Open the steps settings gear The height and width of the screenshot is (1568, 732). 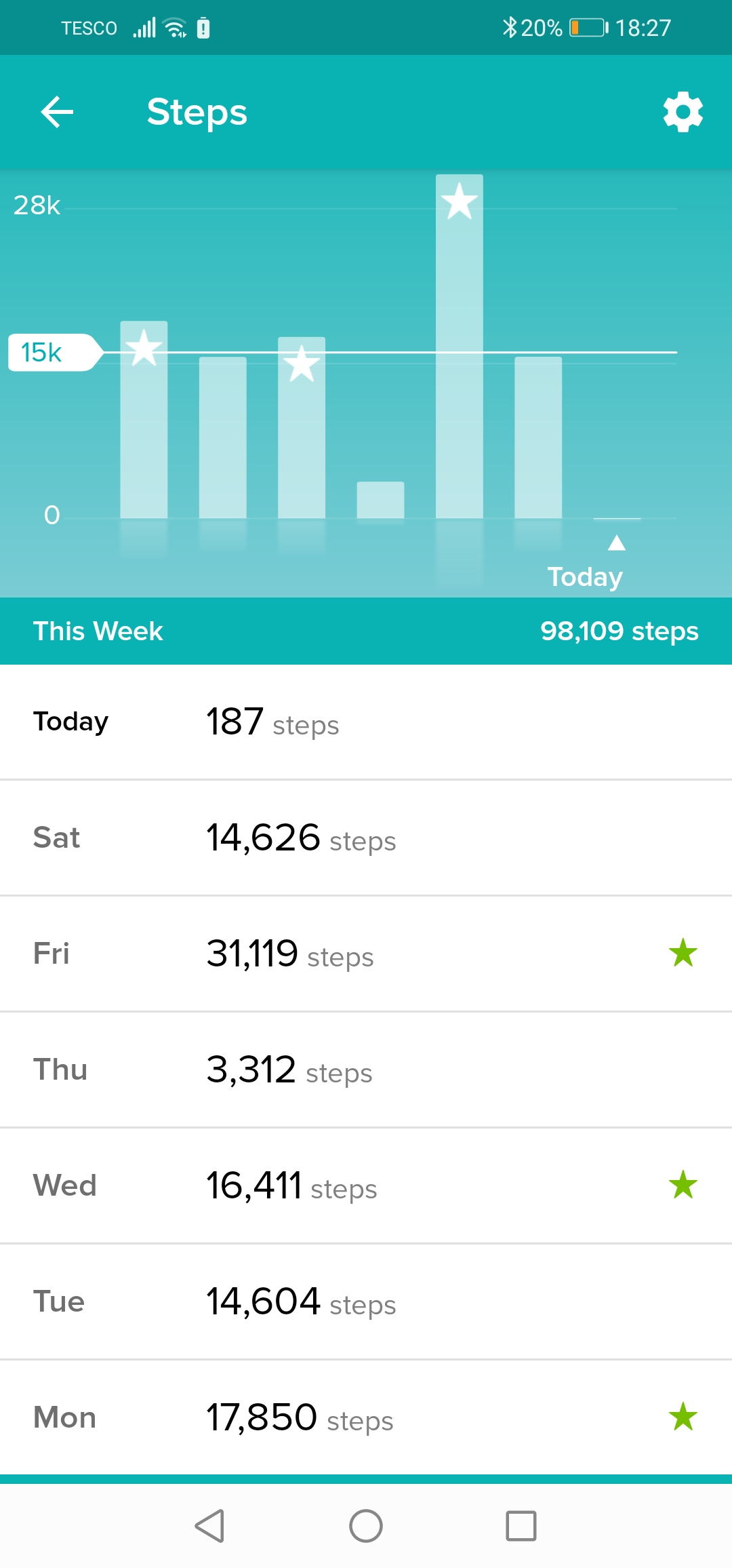coord(683,112)
